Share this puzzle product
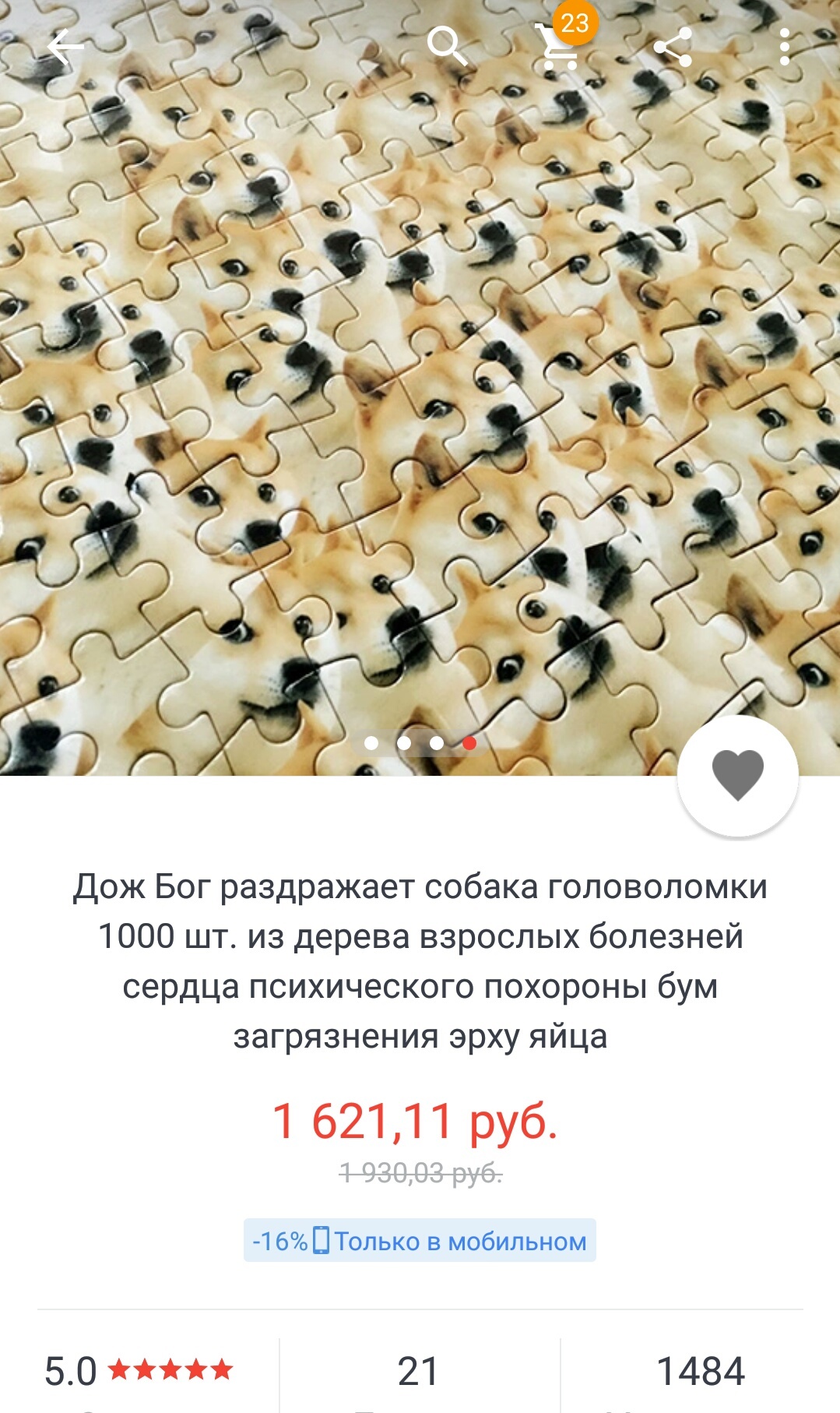The image size is (840, 1413). point(673,48)
